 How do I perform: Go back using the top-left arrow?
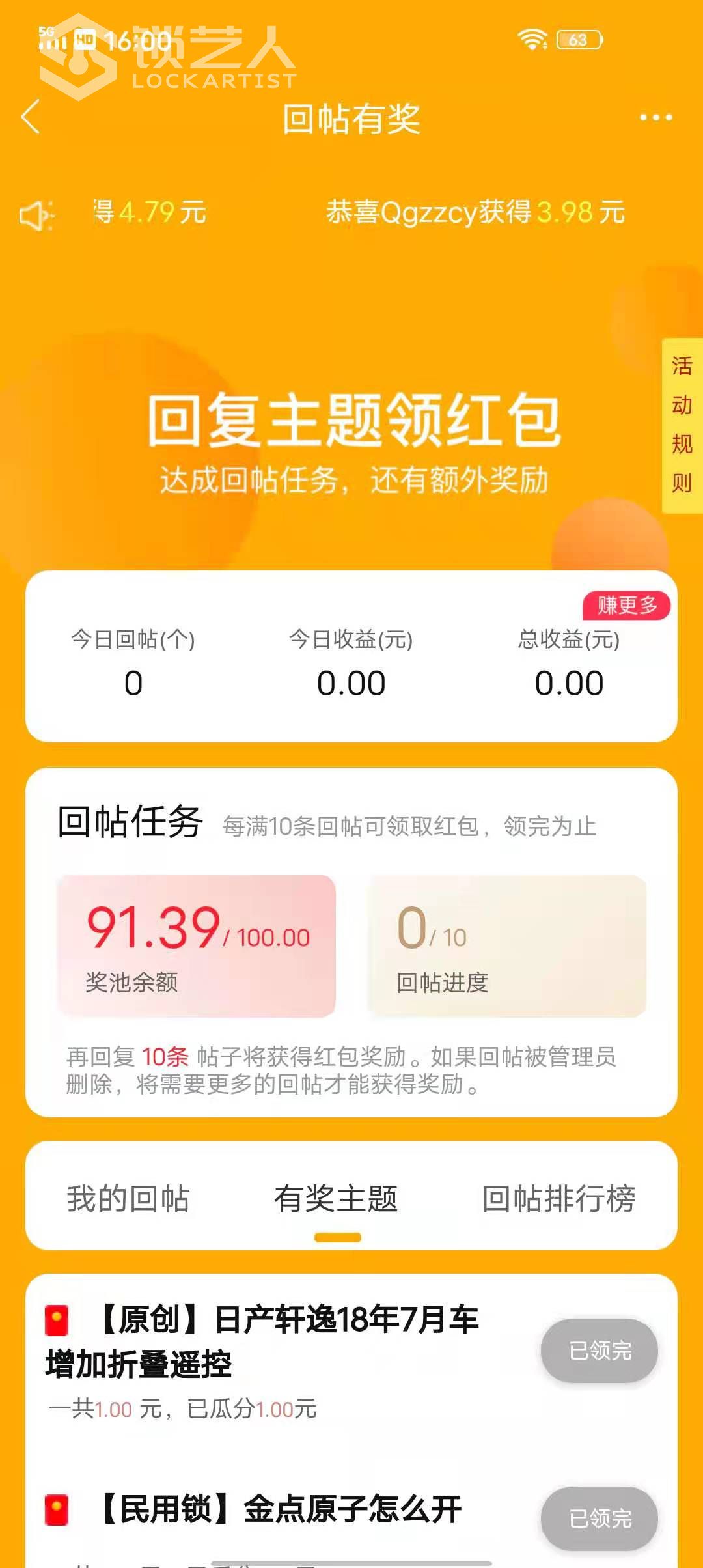[31, 117]
